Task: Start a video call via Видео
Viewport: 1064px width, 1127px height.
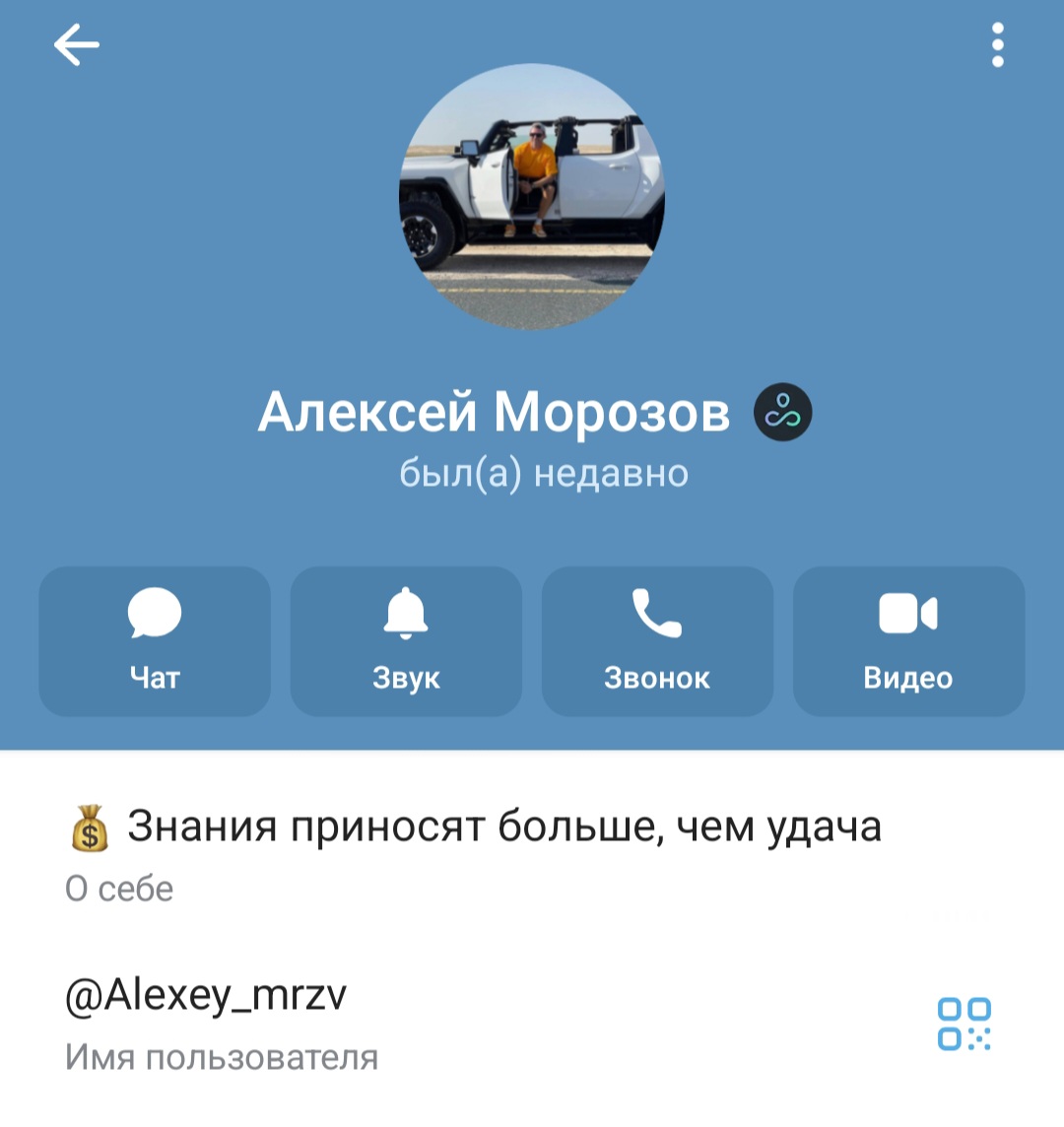Action: click(908, 640)
